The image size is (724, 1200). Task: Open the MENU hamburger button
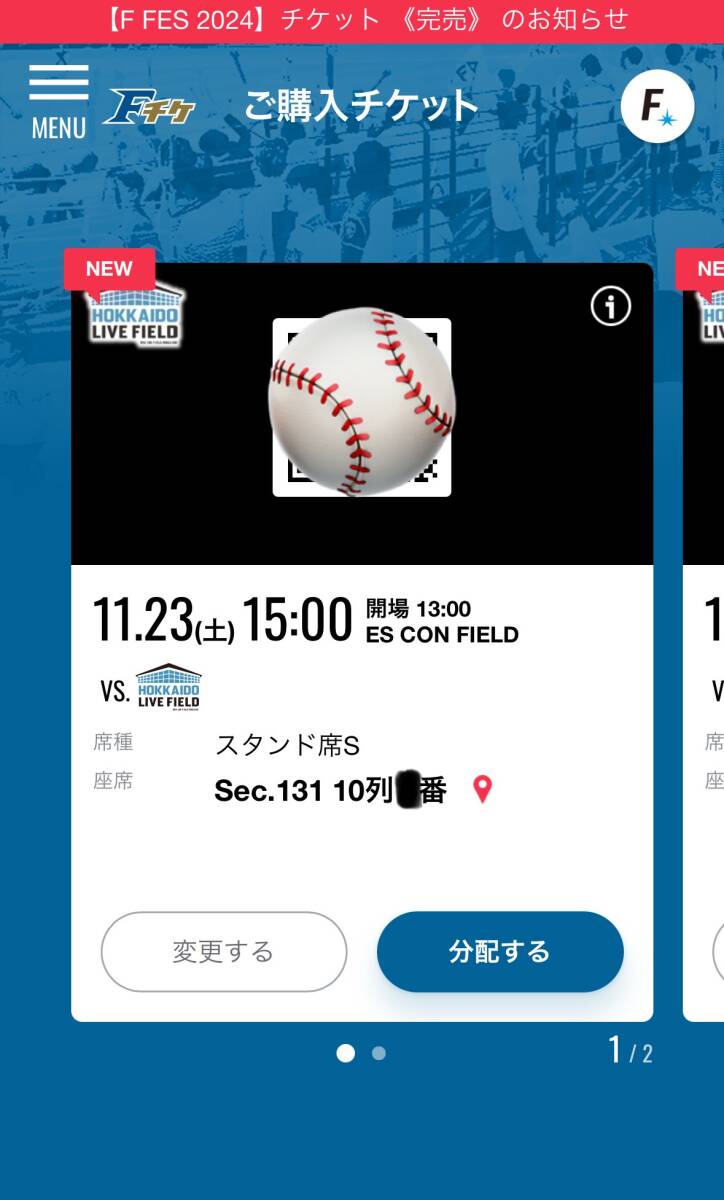click(58, 101)
